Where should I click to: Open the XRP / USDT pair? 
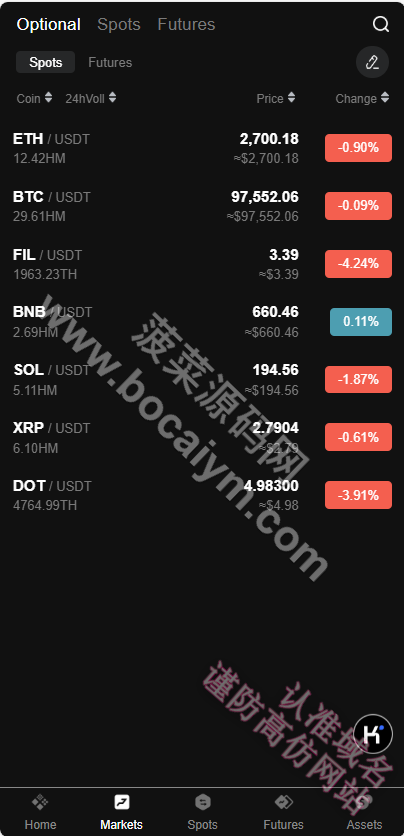tap(202, 437)
